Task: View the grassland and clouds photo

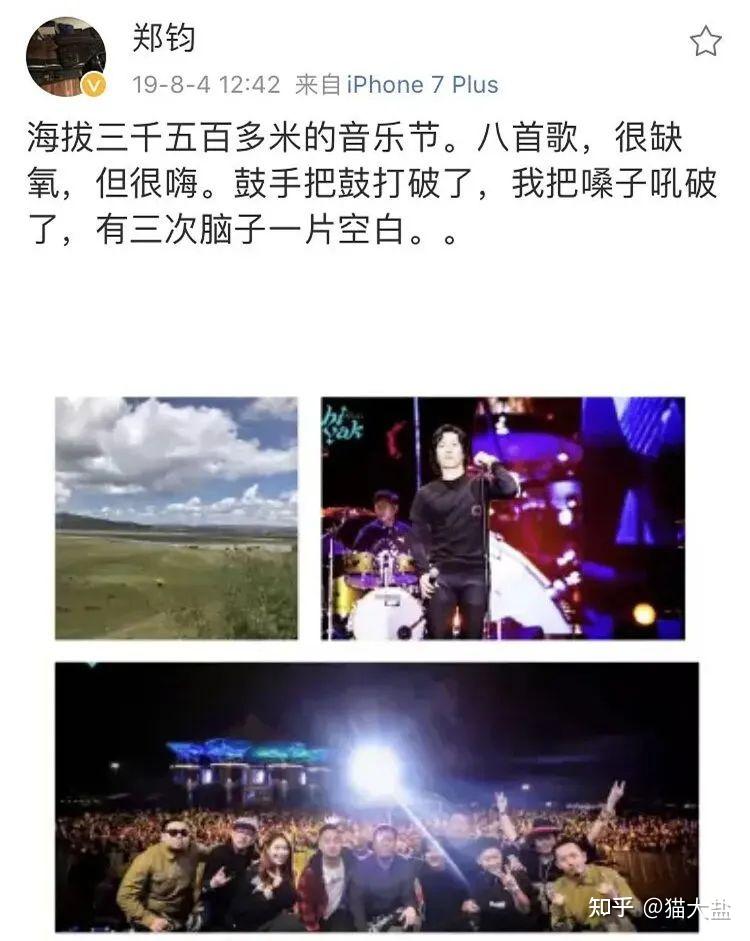Action: (176, 518)
